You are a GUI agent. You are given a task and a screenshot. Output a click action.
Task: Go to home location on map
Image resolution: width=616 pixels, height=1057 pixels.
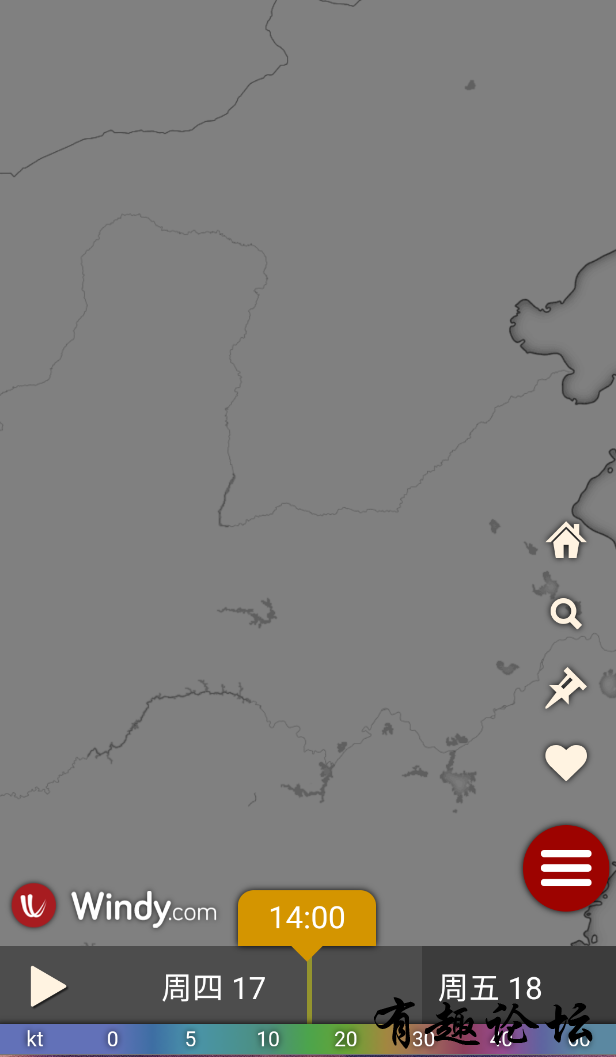tap(566, 540)
